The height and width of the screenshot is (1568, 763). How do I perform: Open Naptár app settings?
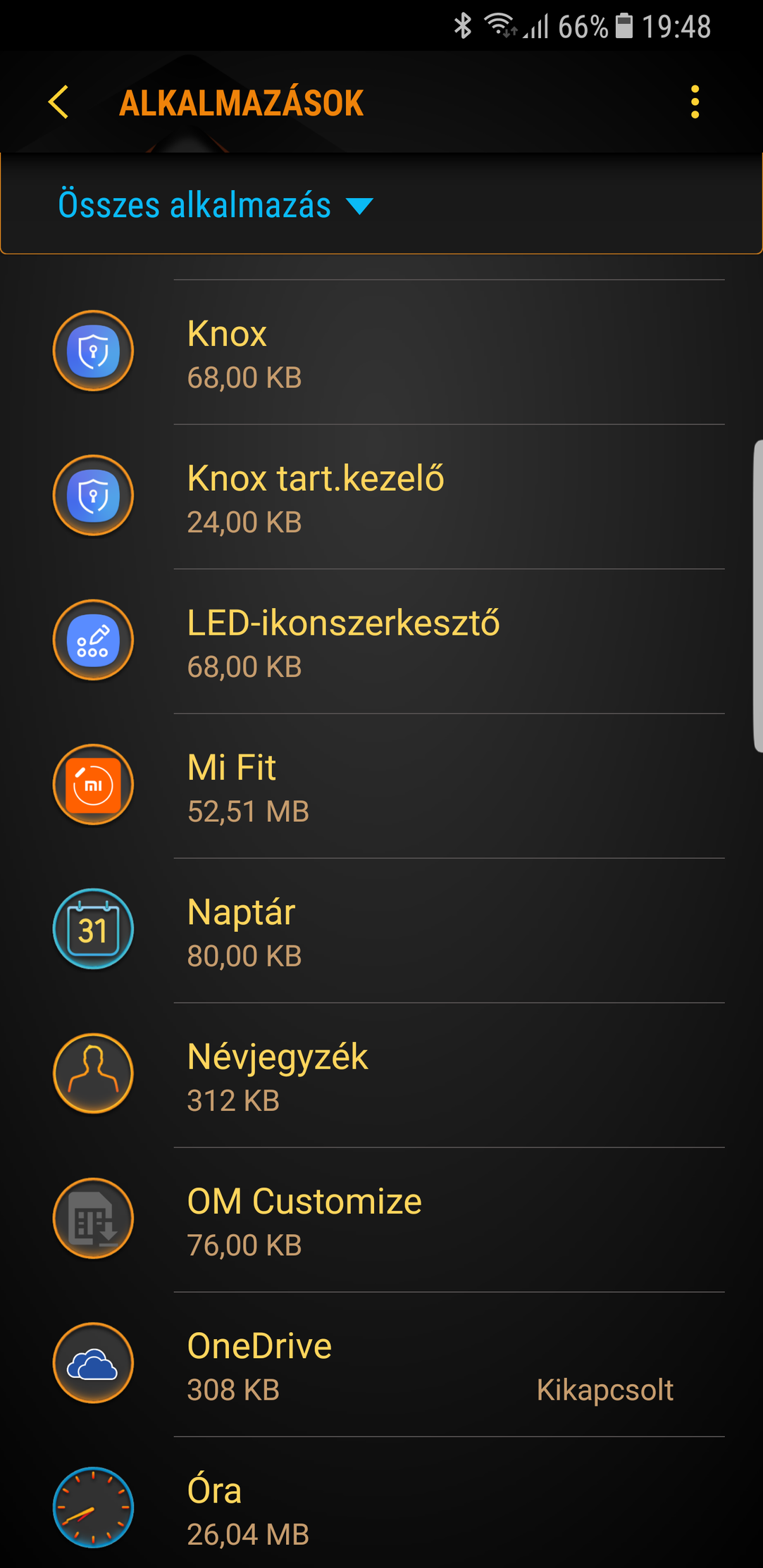click(x=380, y=931)
